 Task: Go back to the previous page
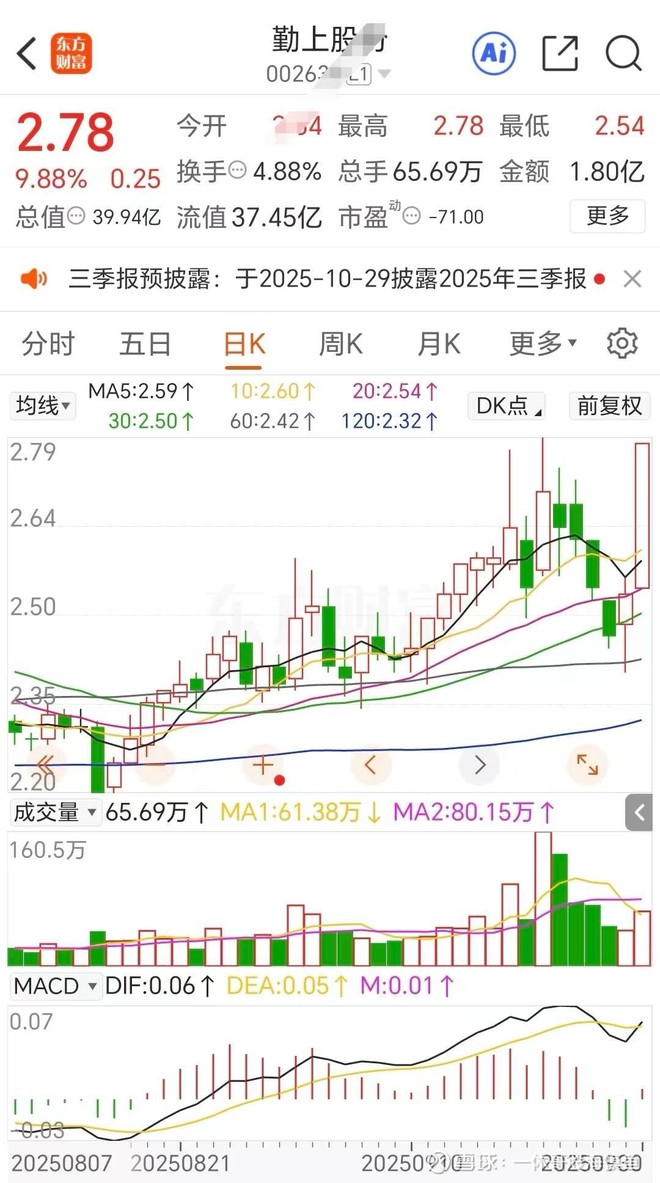(28, 53)
